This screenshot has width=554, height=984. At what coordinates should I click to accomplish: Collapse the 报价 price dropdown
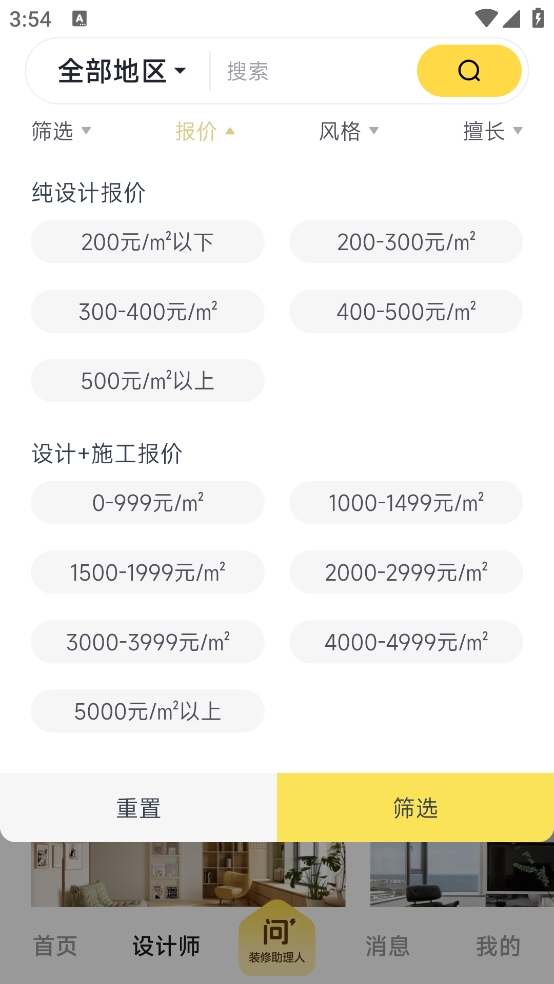pyautogui.click(x=205, y=131)
